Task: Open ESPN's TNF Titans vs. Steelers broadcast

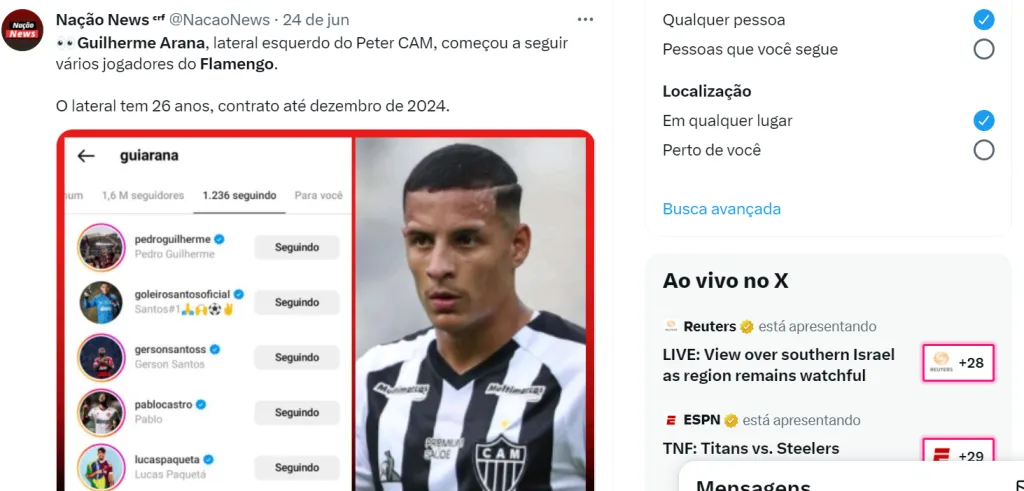Action: pyautogui.click(x=751, y=448)
